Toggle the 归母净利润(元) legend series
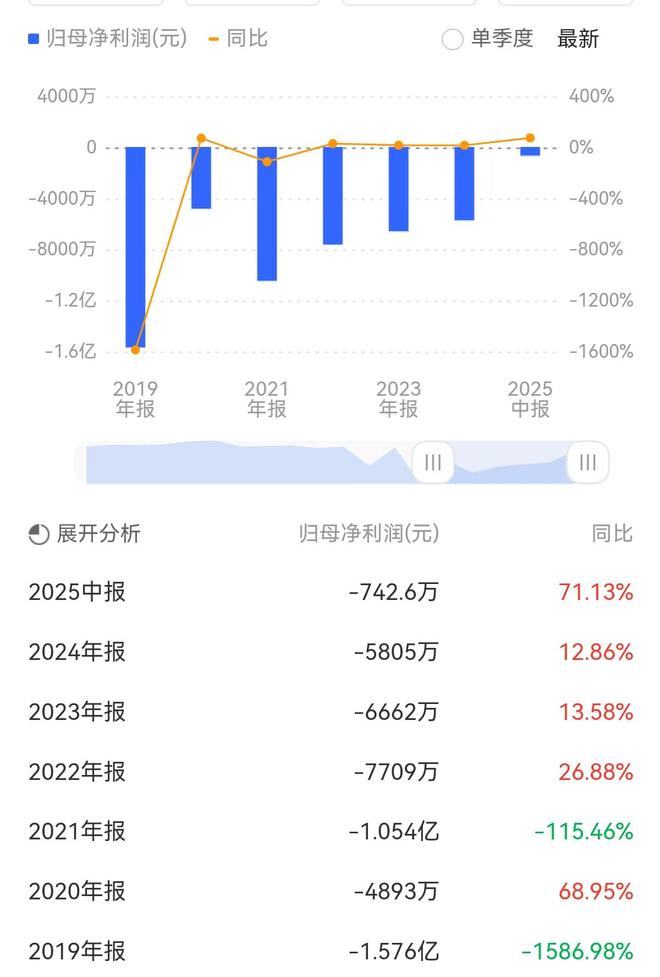The image size is (660, 977). coord(107,39)
